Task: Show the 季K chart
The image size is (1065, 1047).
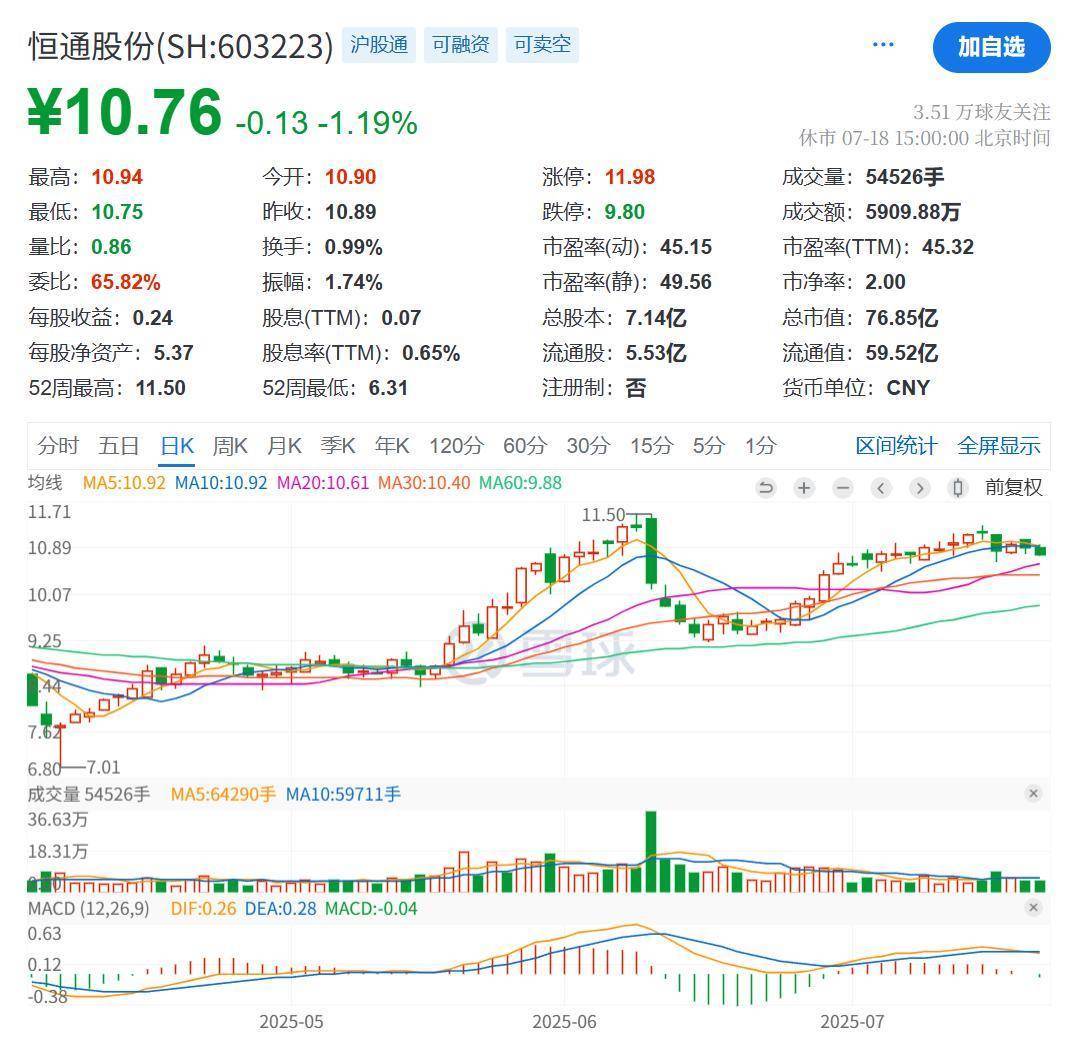Action: [x=338, y=446]
